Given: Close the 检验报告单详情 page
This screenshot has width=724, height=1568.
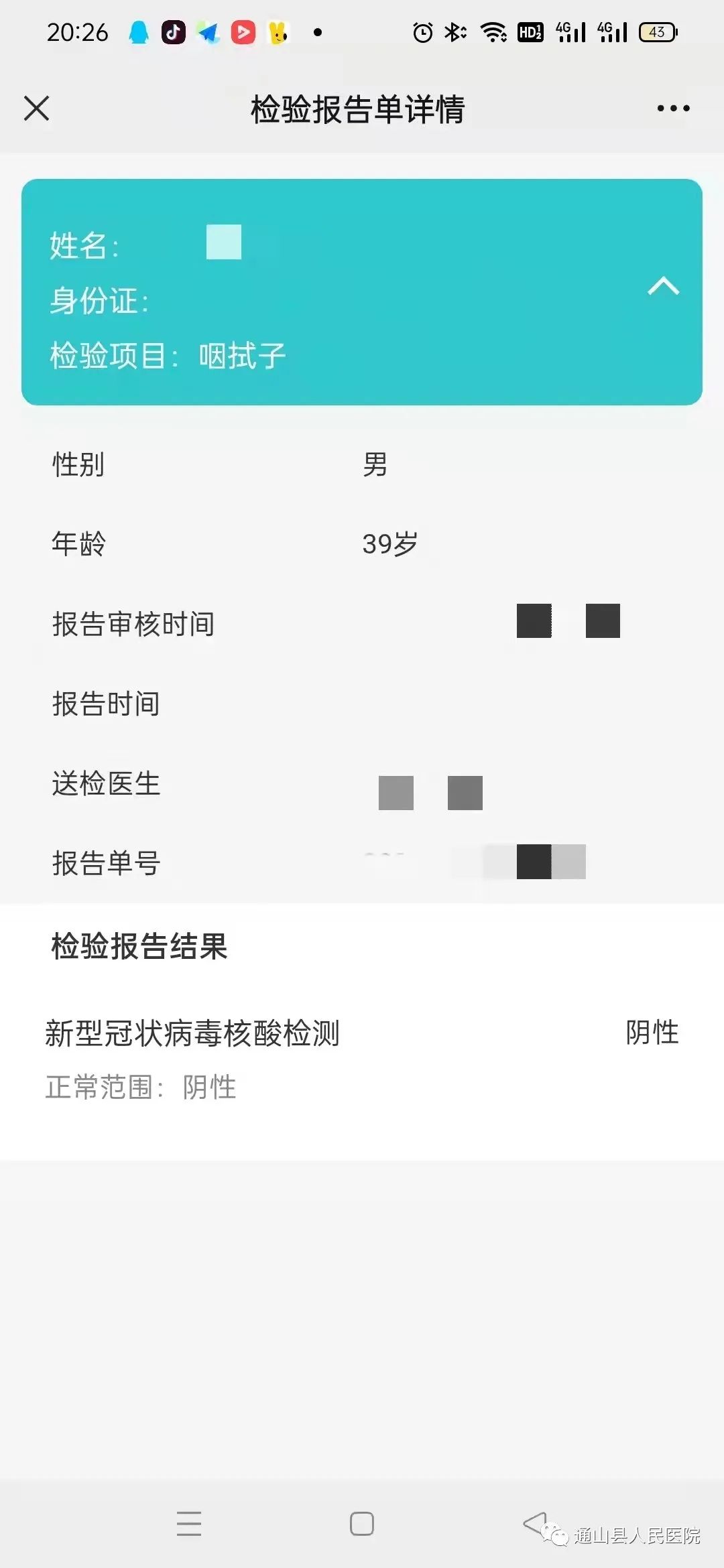Looking at the screenshot, I should [x=36, y=108].
